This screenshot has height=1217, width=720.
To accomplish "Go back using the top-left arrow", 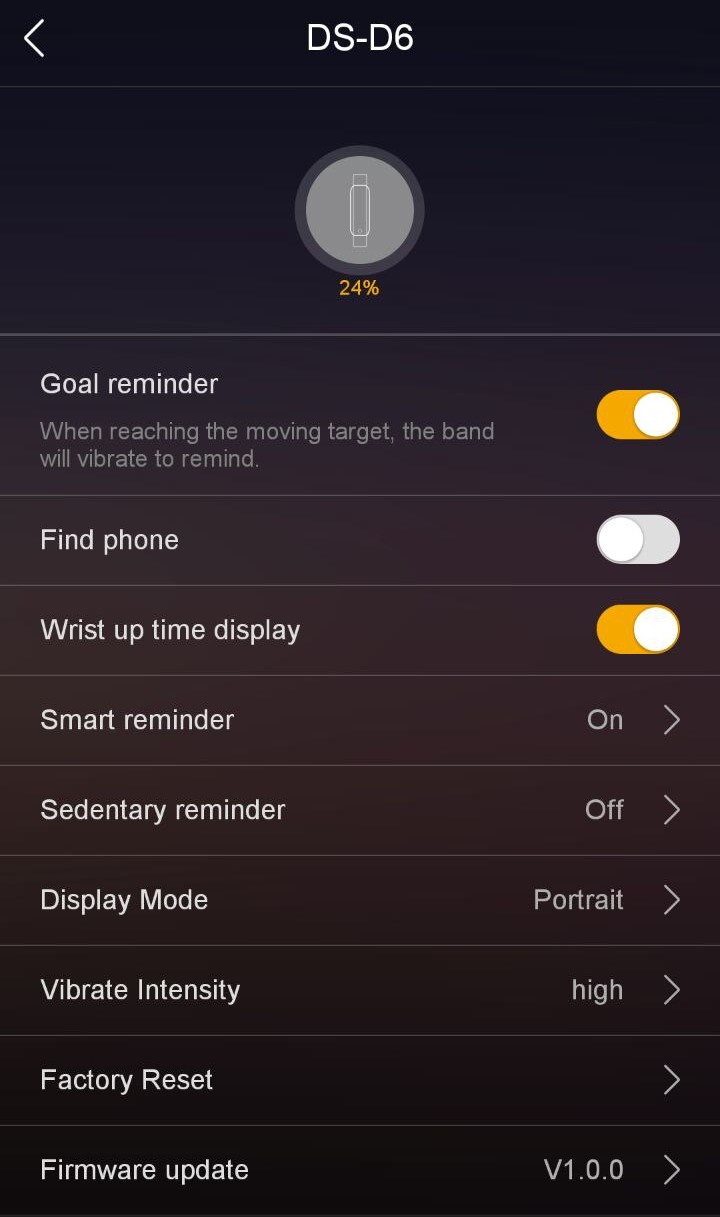I will (34, 39).
